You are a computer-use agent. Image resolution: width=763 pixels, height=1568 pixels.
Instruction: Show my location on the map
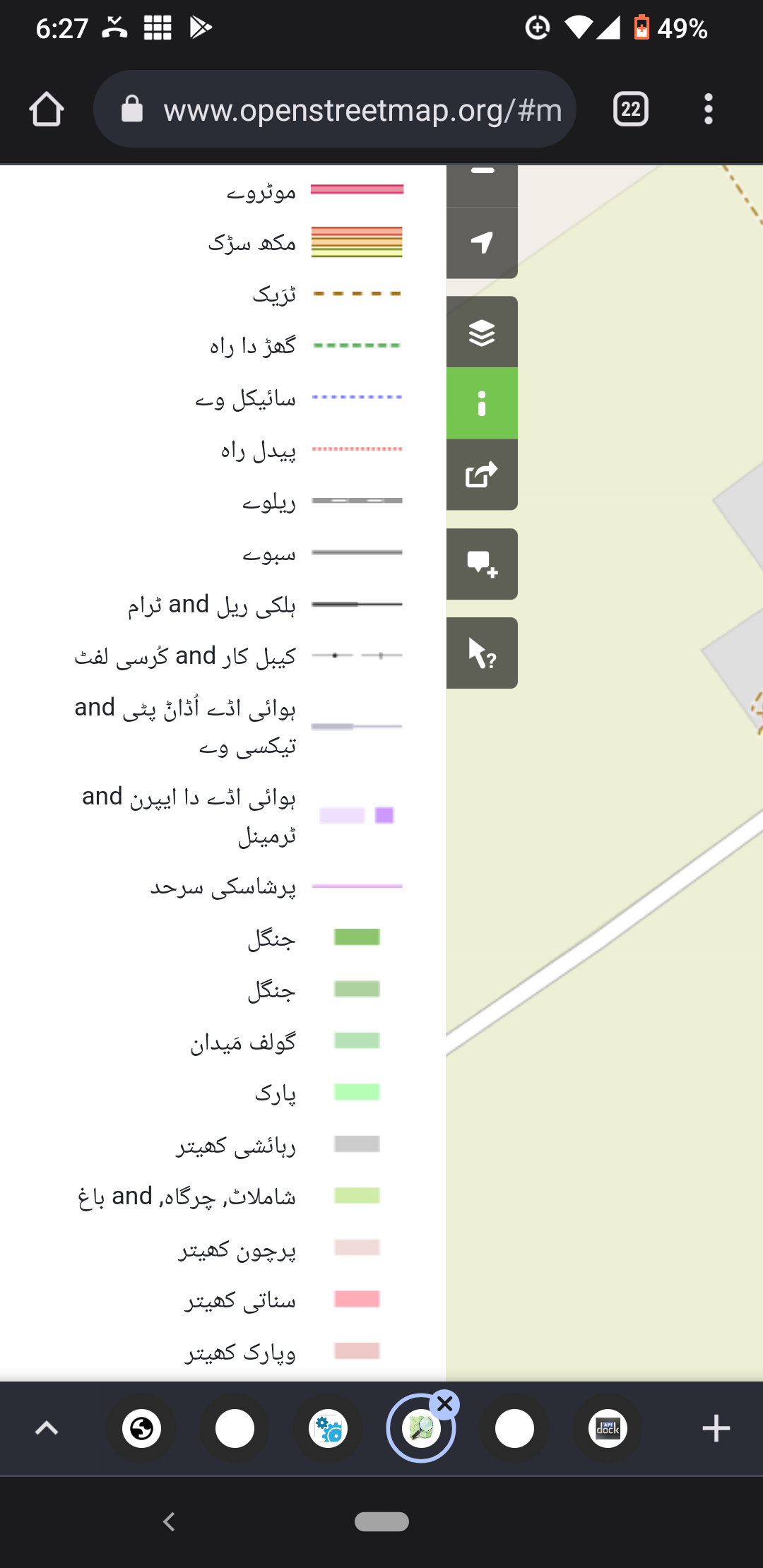click(482, 243)
